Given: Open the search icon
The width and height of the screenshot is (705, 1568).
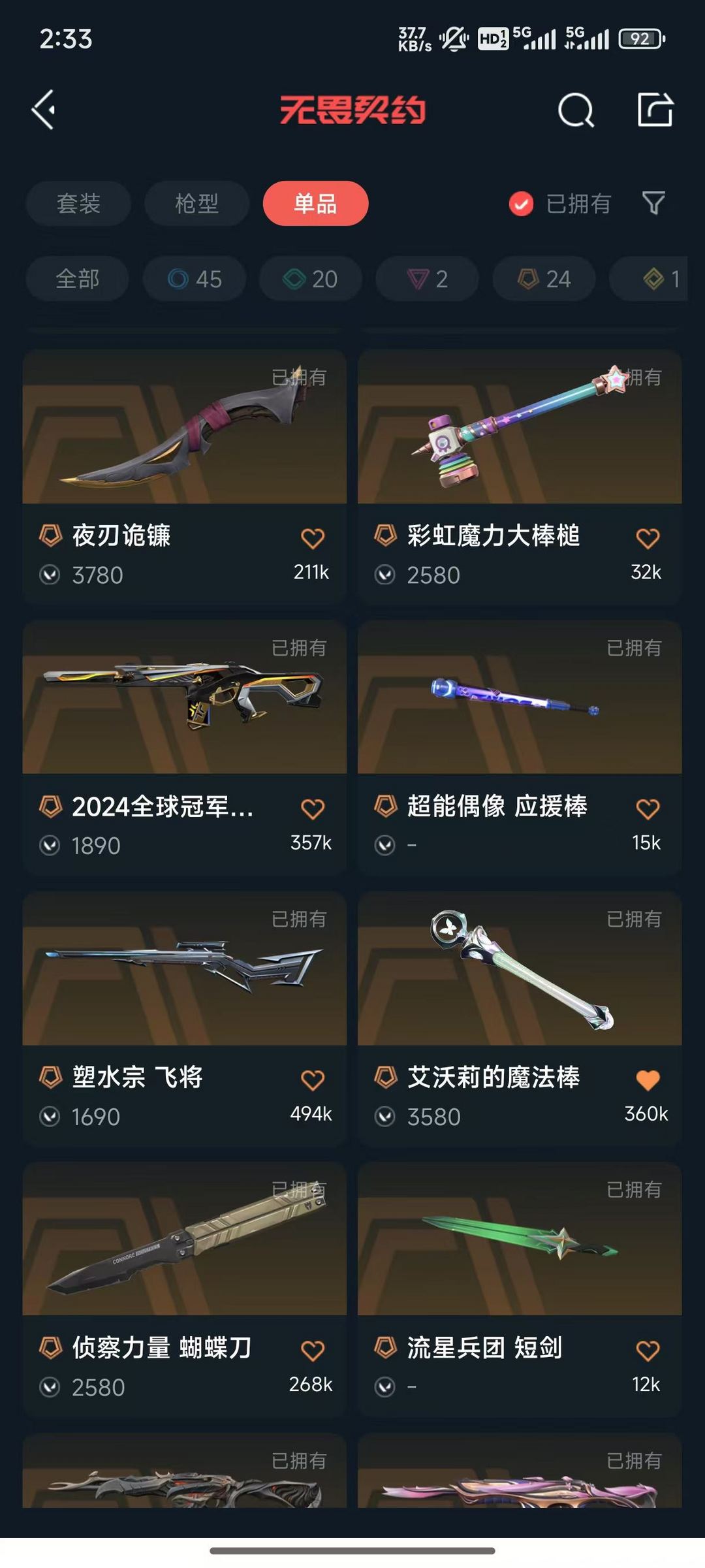Looking at the screenshot, I should point(576,110).
